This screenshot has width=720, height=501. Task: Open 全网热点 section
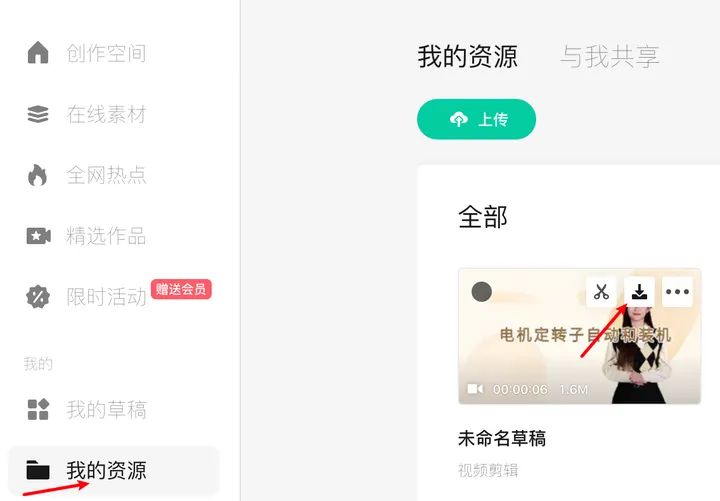(x=105, y=175)
